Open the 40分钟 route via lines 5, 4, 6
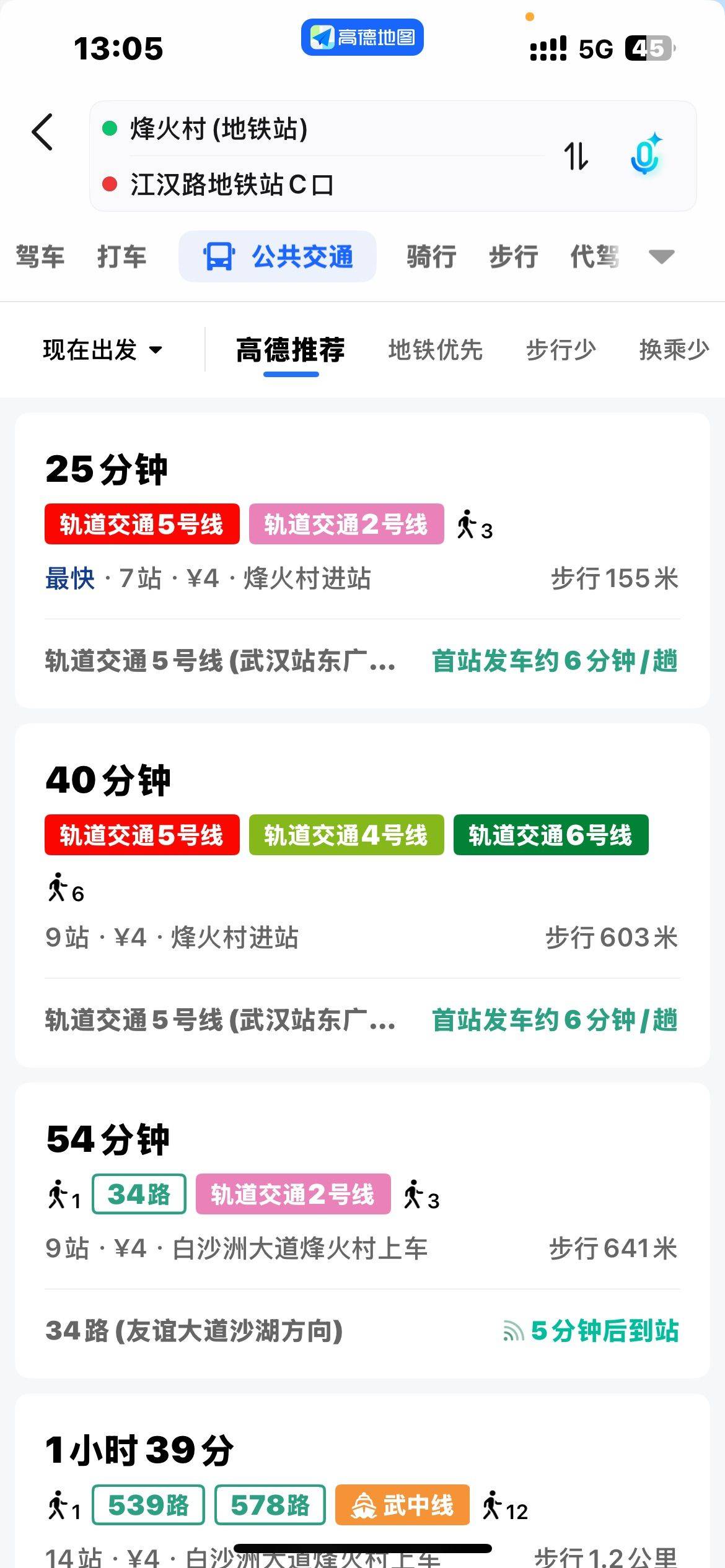This screenshot has height=1568, width=725. point(362,895)
